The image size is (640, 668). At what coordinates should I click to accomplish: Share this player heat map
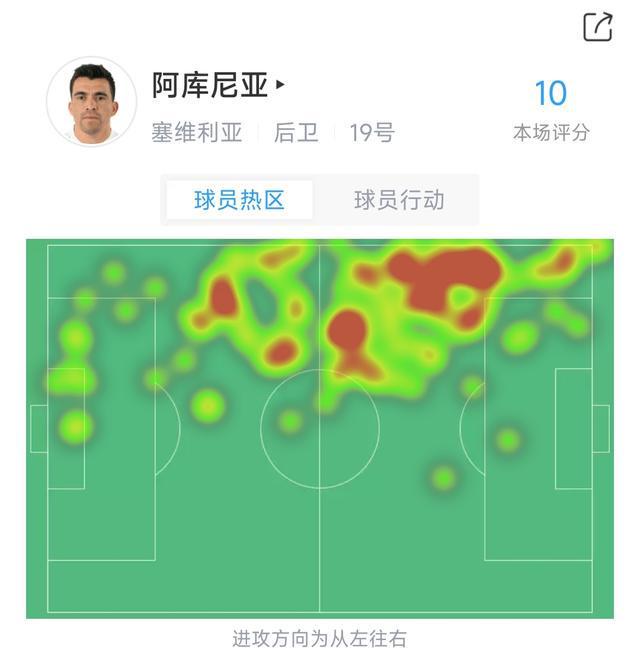point(597,27)
